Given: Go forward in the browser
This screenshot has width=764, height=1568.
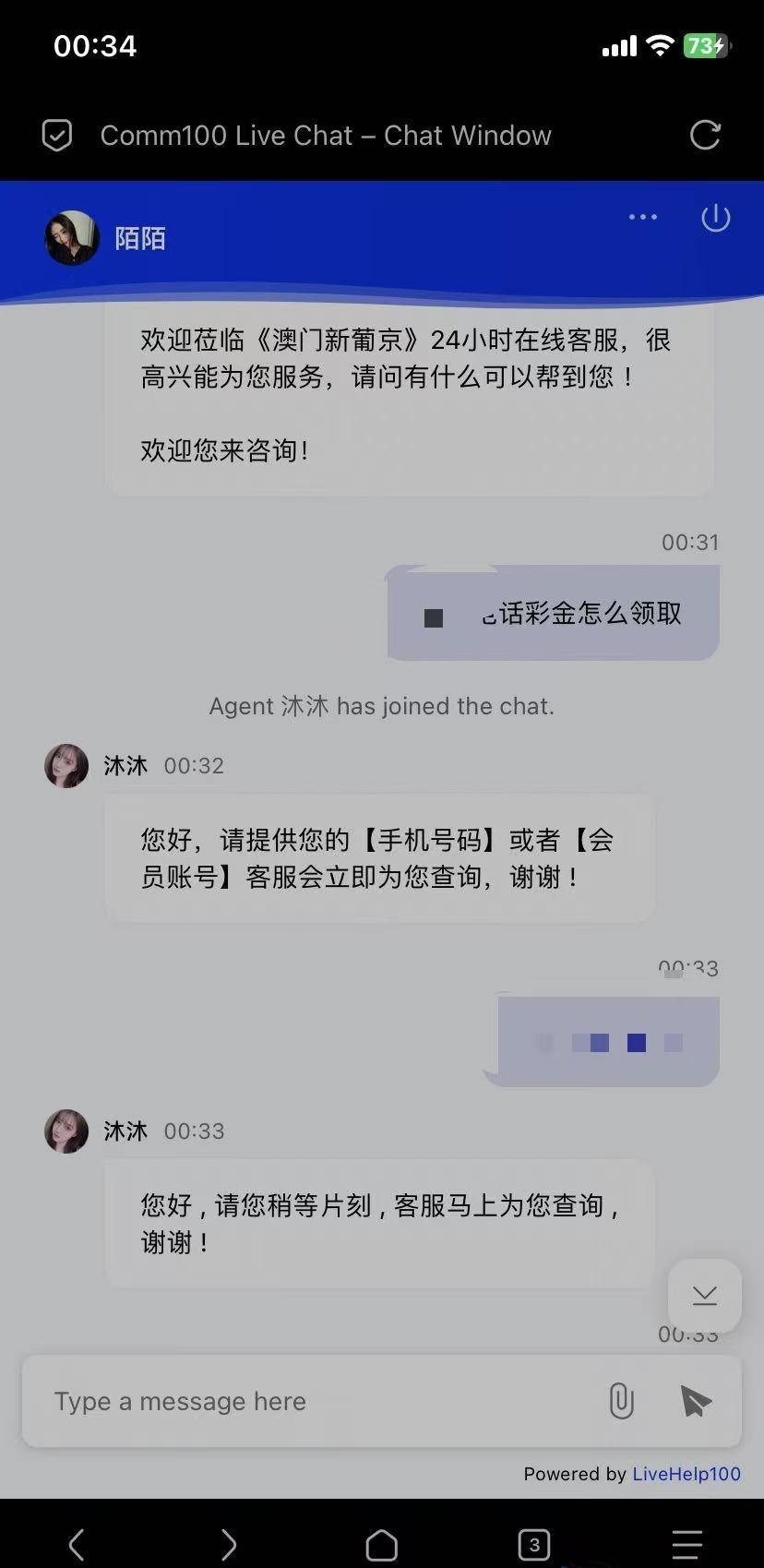Looking at the screenshot, I should 229,1544.
